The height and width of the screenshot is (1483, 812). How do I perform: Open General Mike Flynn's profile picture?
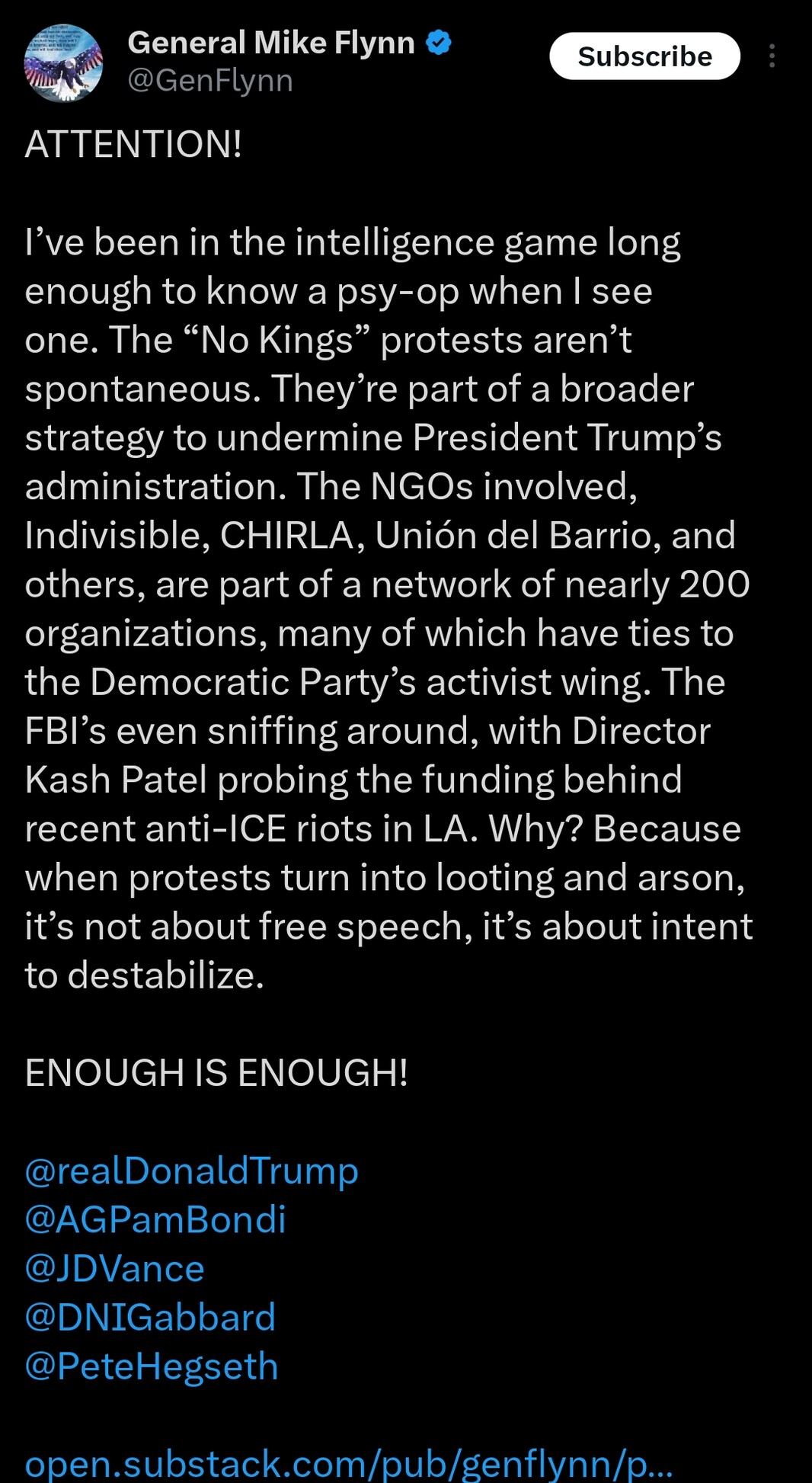pyautogui.click(x=64, y=63)
